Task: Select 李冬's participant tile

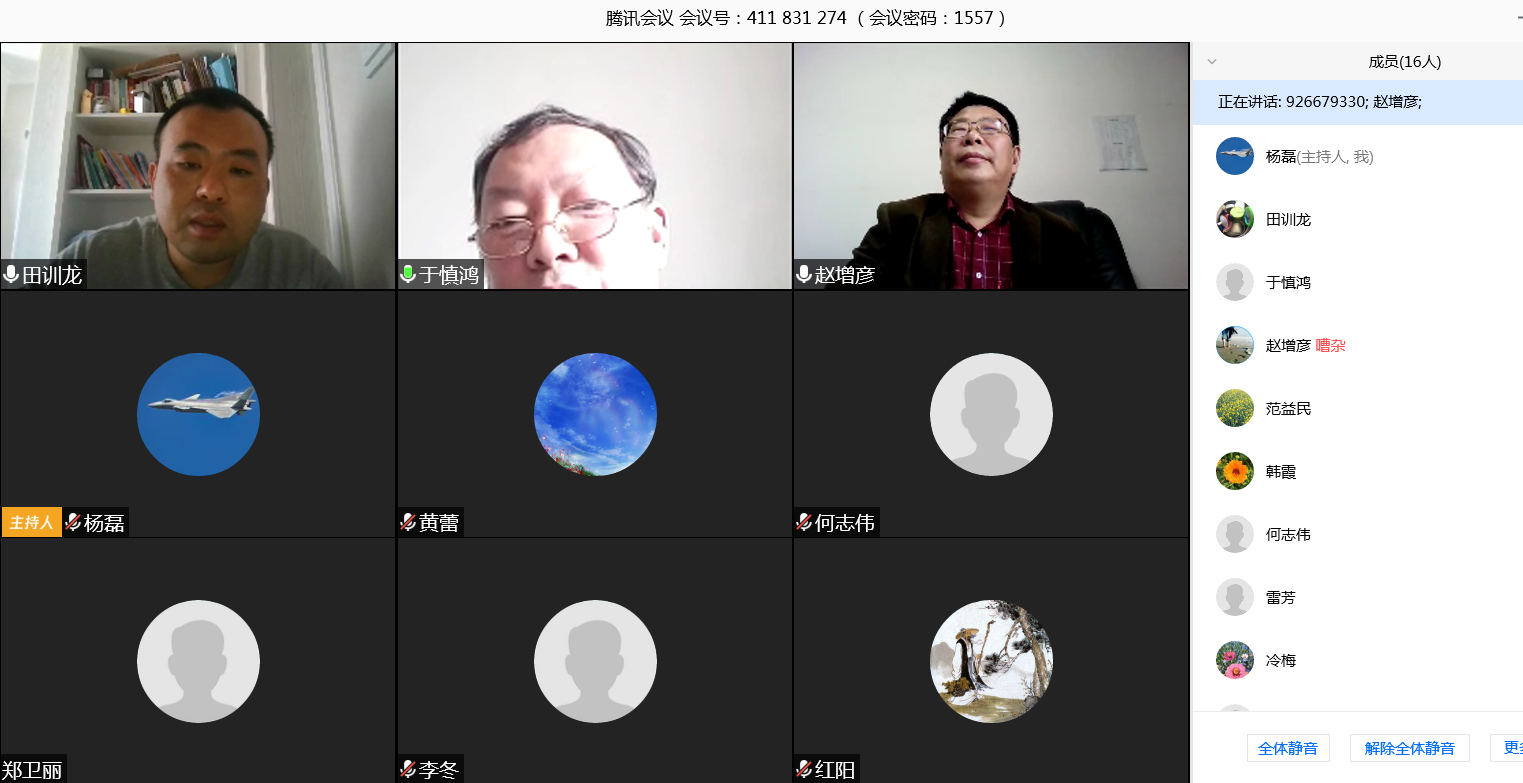Action: 594,660
